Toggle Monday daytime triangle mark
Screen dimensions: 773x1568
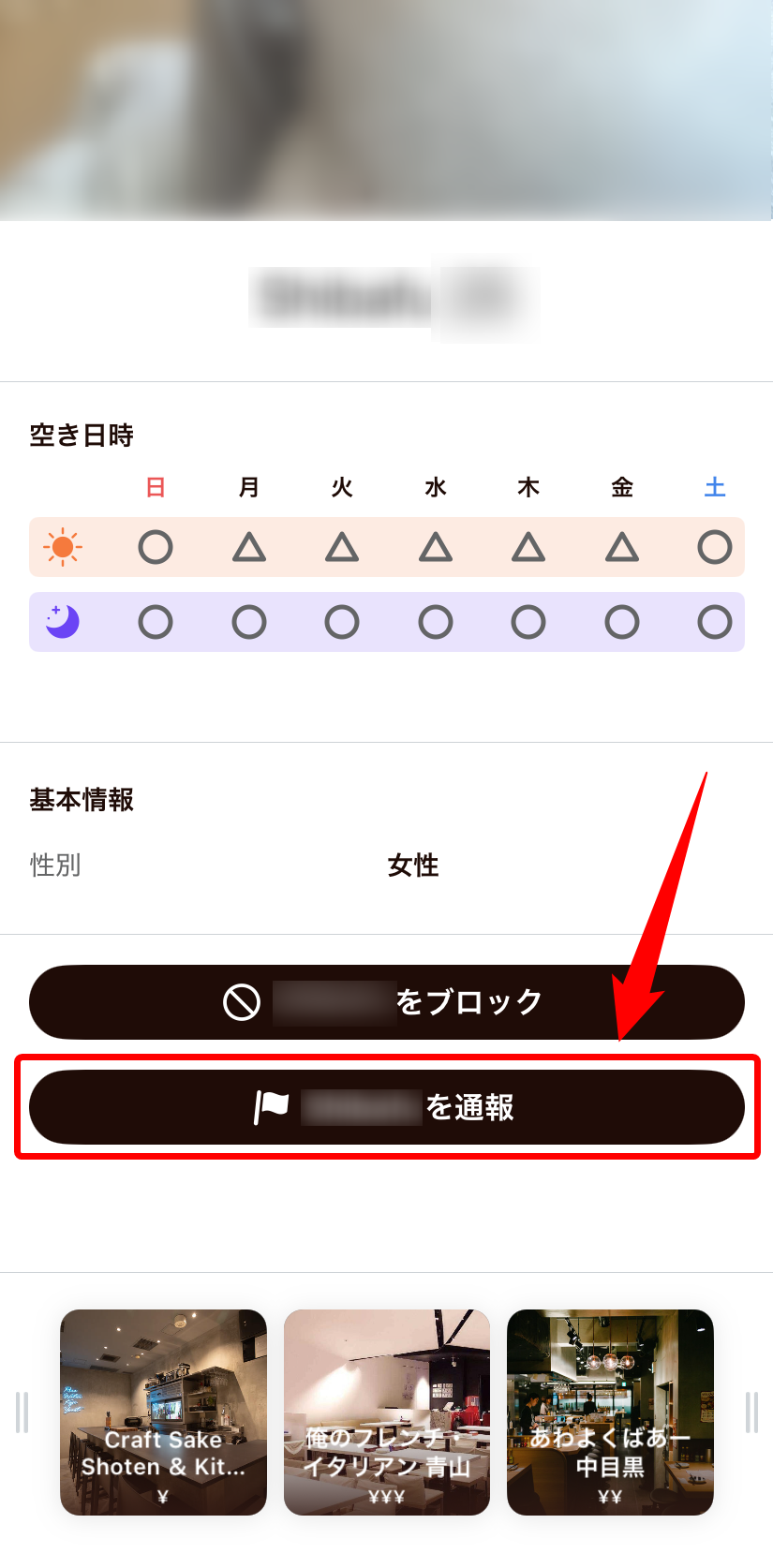coord(248,547)
